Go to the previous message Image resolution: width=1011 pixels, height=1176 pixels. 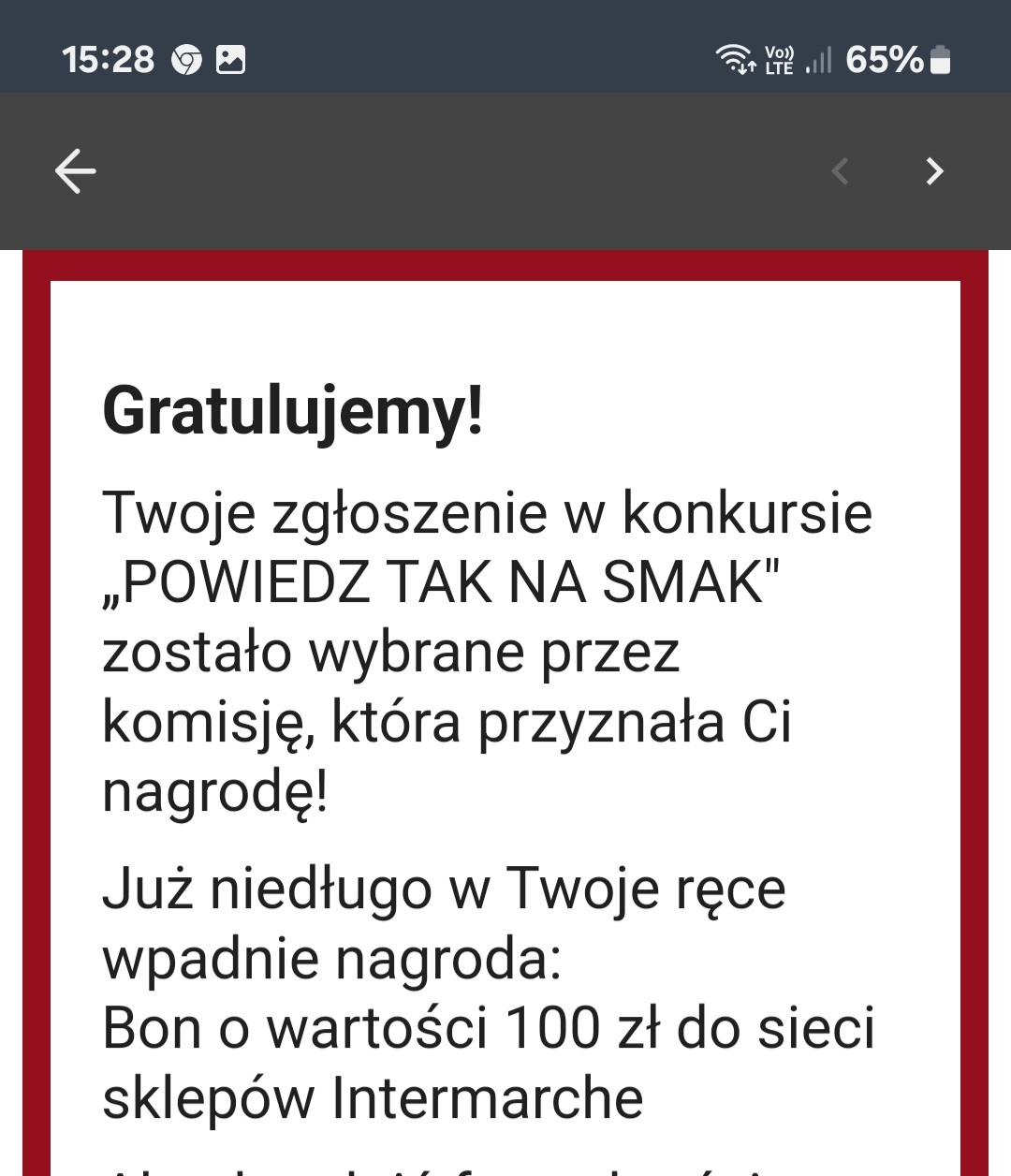click(x=840, y=171)
